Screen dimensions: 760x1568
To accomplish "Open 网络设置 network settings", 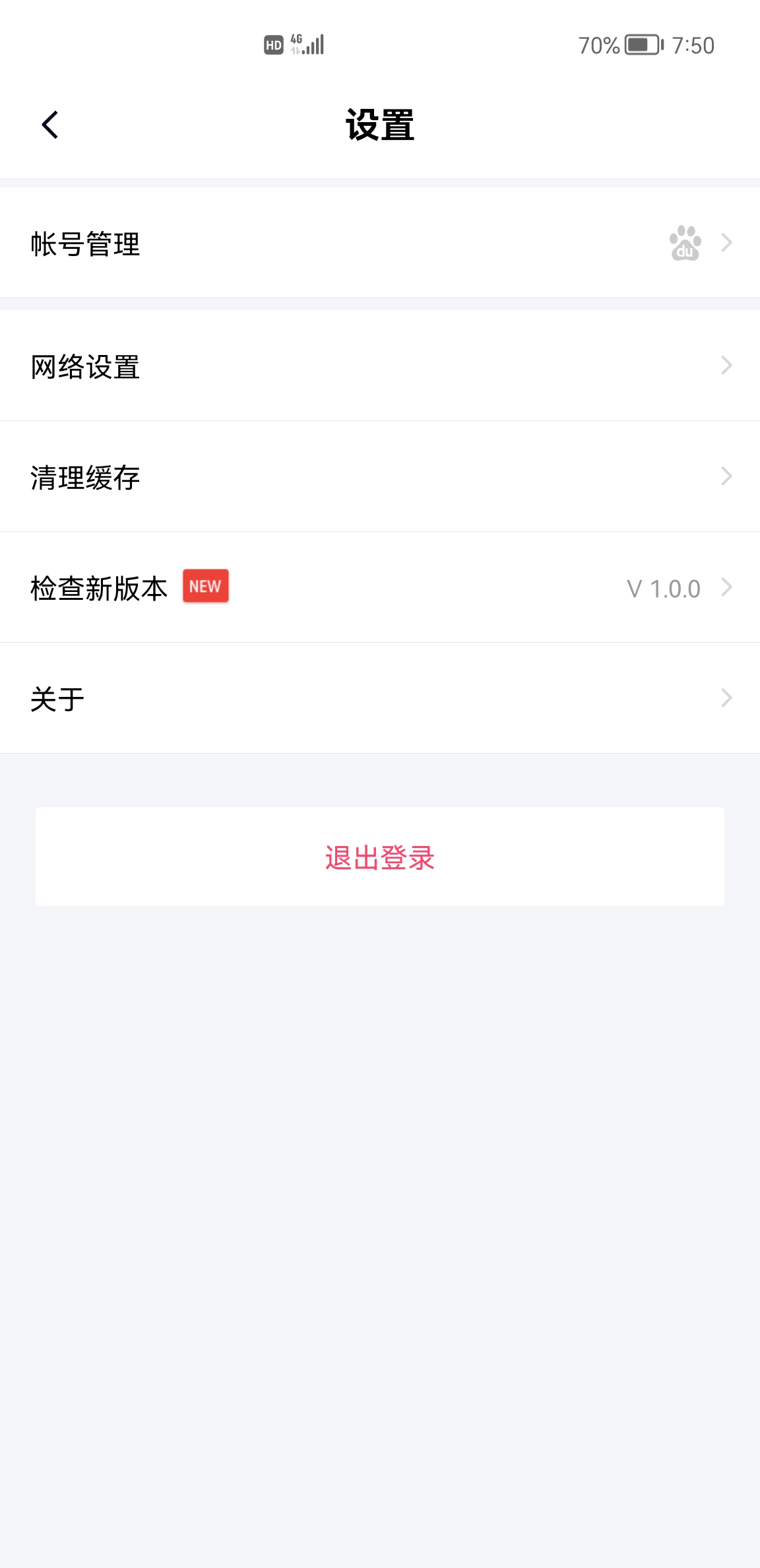I will click(380, 366).
